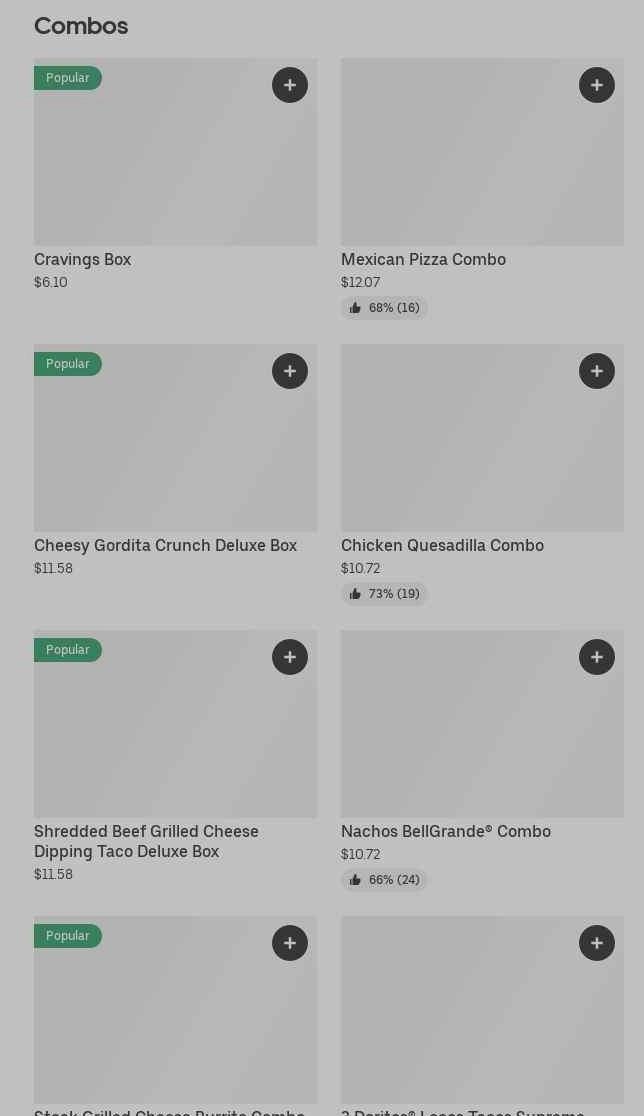The height and width of the screenshot is (1116, 644).
Task: Add Steak Grilled Cheese Burrito Combo to cart
Action: pos(290,943)
